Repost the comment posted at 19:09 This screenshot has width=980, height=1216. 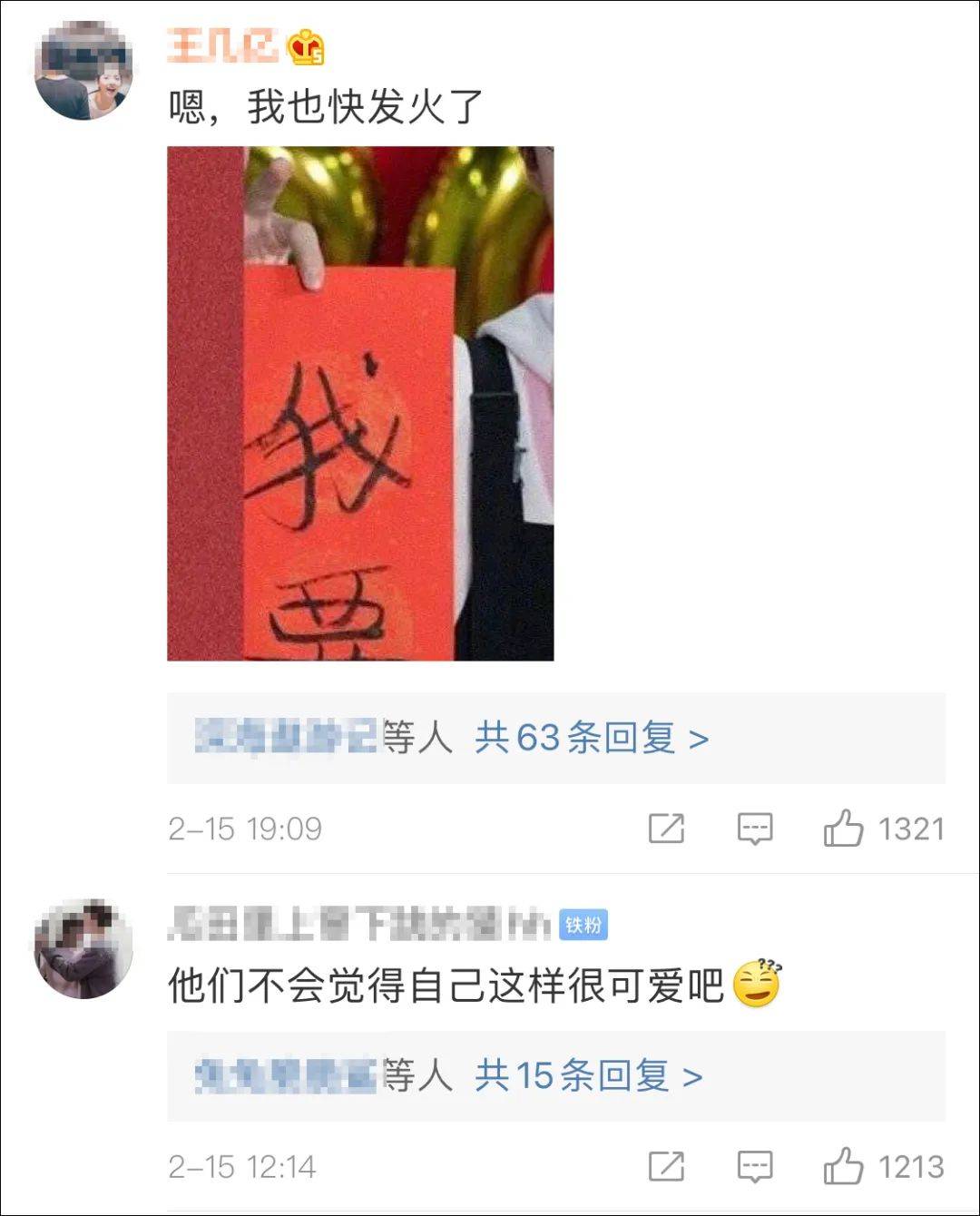666,829
